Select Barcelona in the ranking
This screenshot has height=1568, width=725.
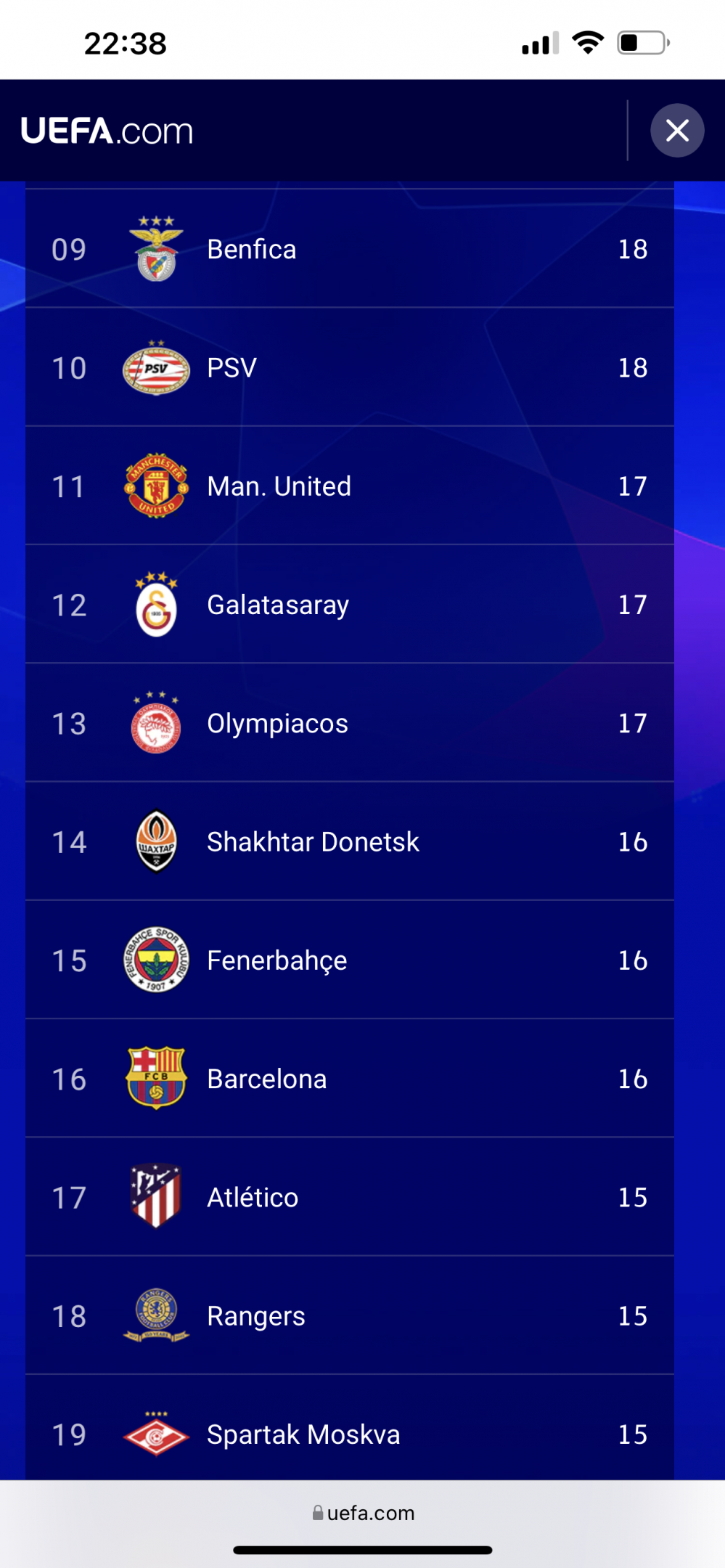click(350, 1079)
